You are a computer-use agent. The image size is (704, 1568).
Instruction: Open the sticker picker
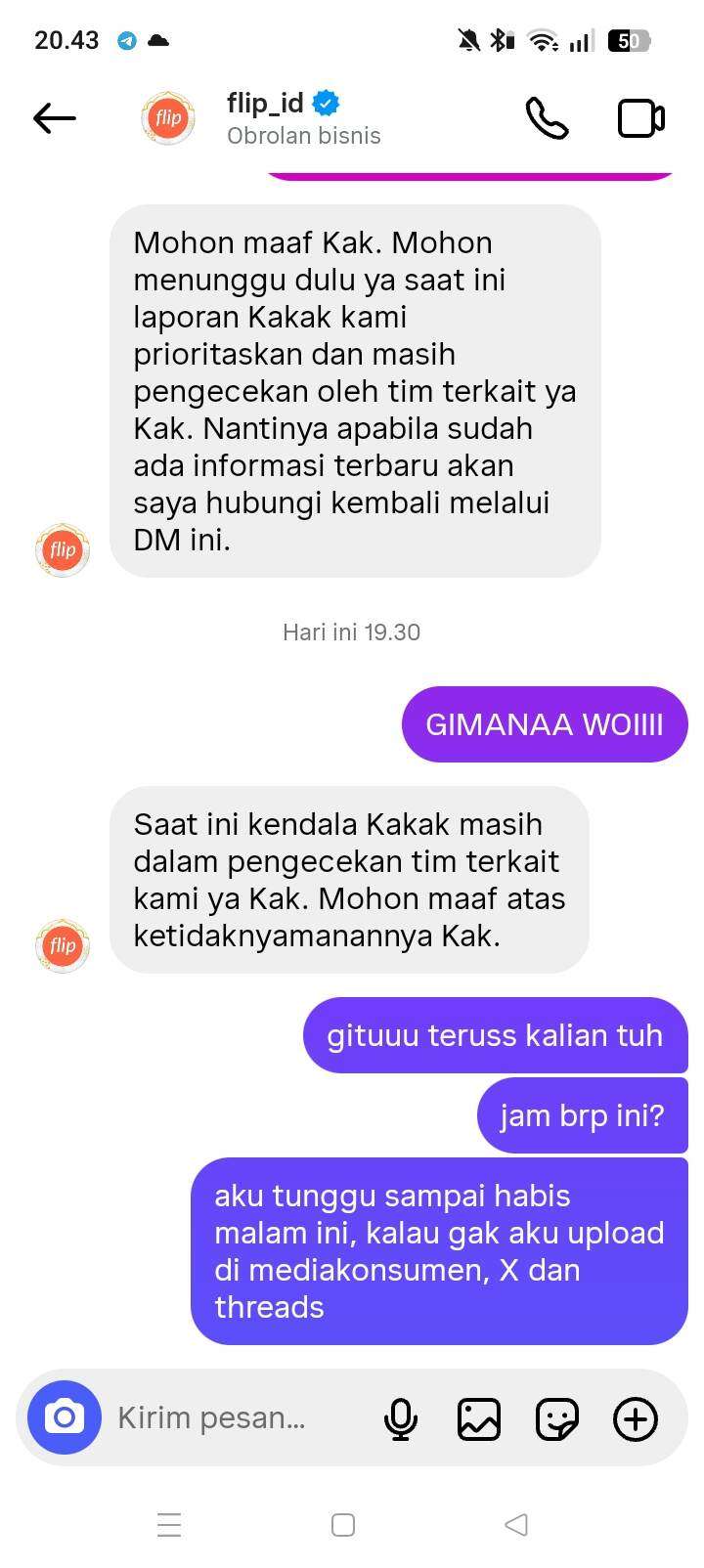pos(557,1418)
